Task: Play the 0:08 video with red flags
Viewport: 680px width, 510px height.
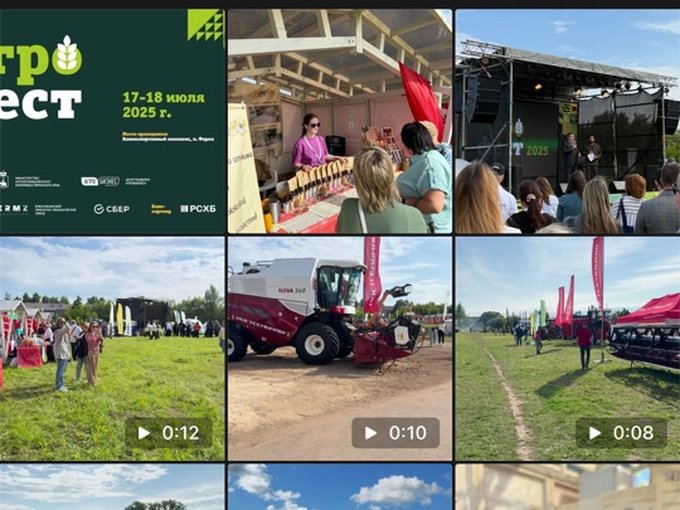Action: (x=567, y=347)
